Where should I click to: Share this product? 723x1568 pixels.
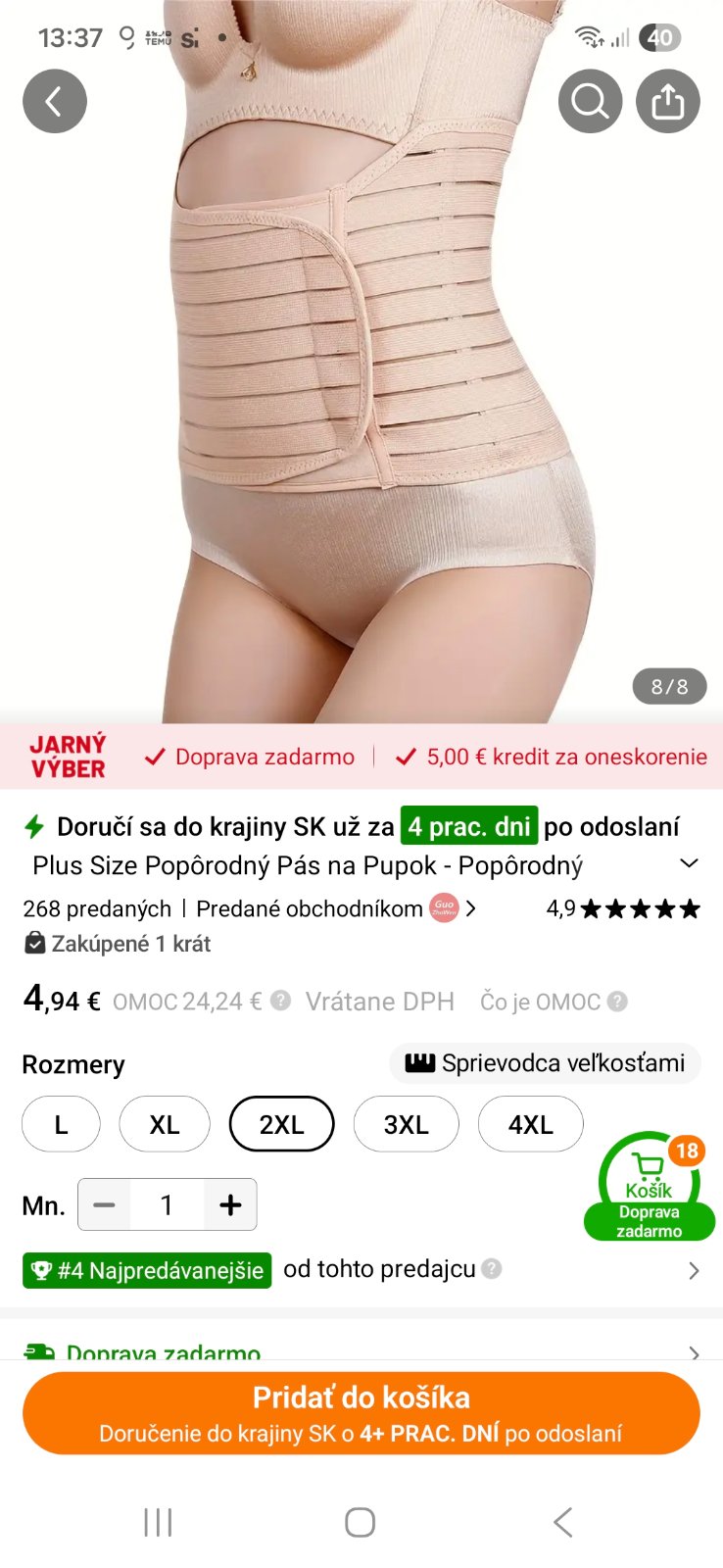[668, 101]
